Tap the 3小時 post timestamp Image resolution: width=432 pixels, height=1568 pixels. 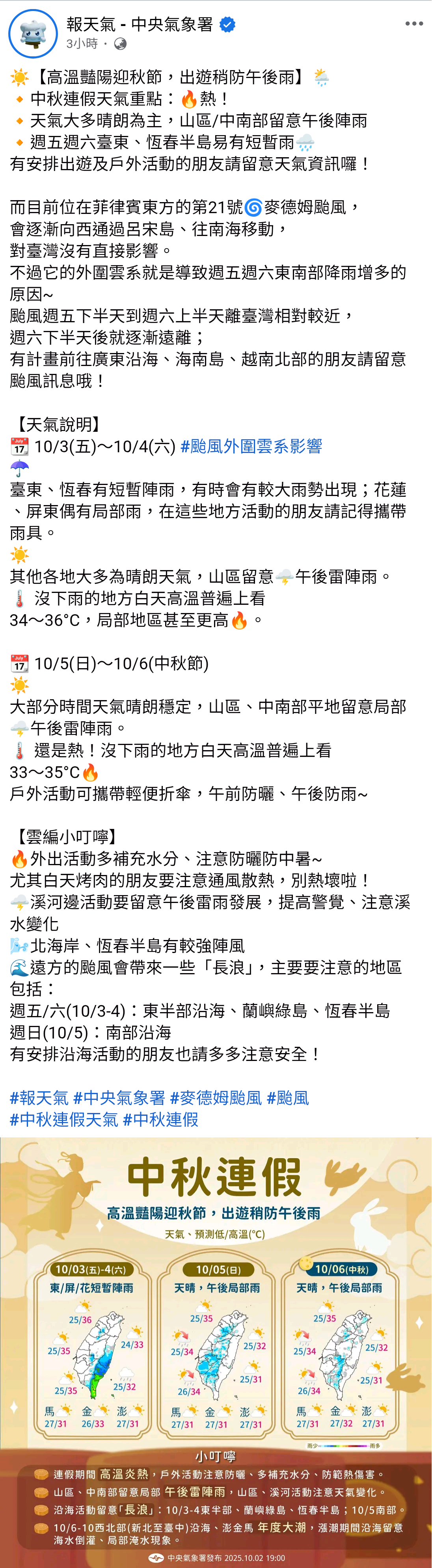pos(82,44)
